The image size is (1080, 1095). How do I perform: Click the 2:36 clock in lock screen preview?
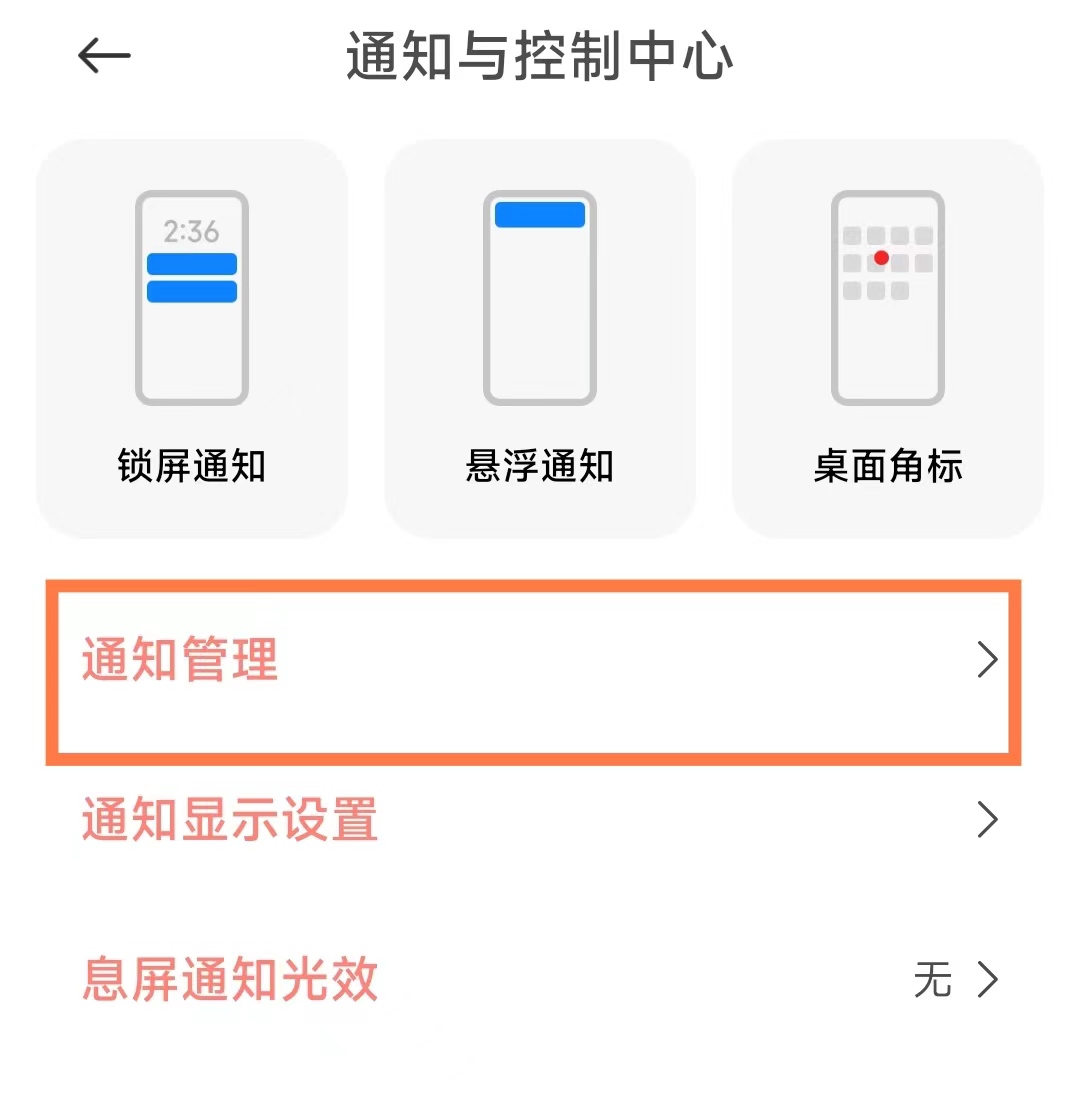click(192, 228)
